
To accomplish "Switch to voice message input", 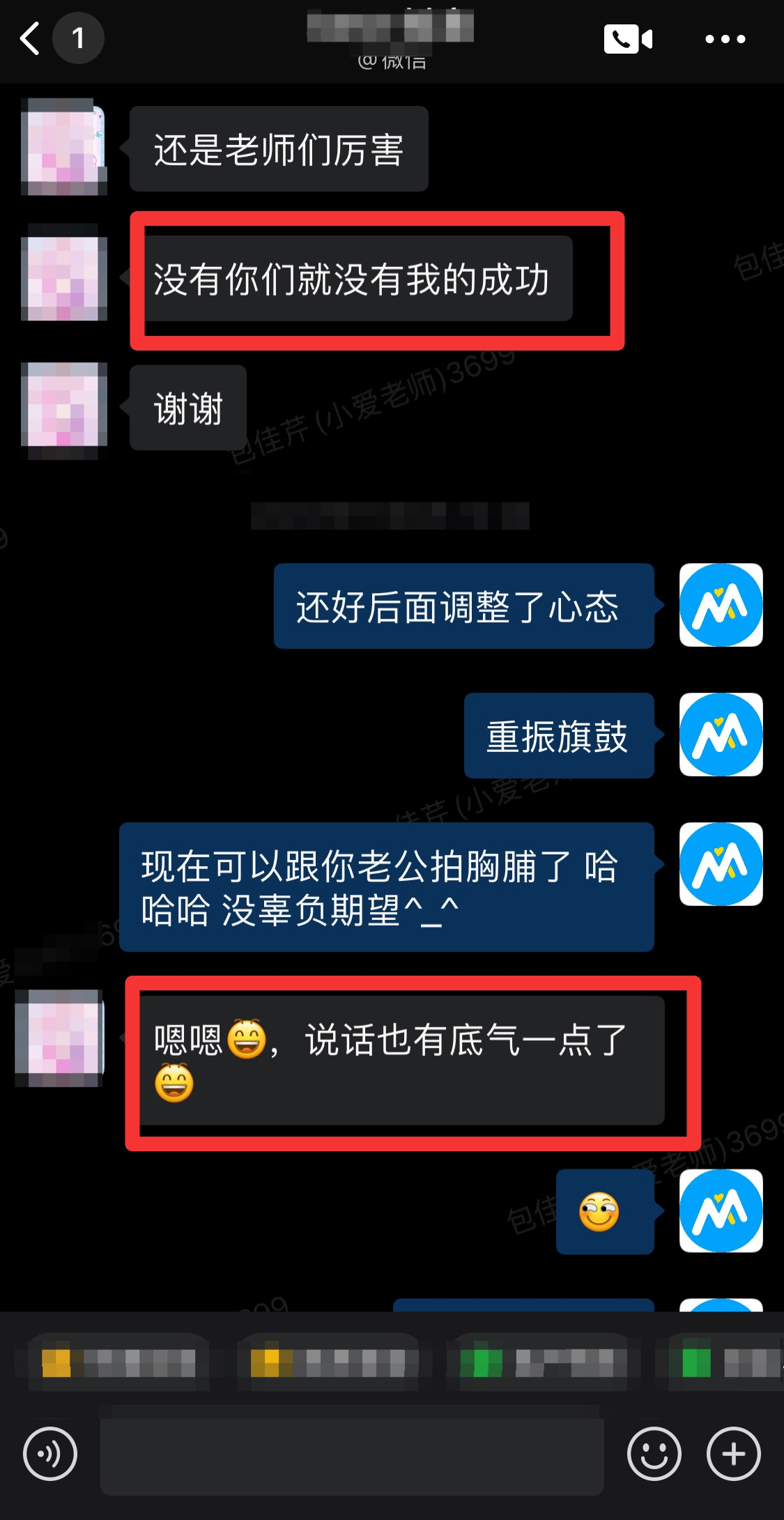I will click(49, 1454).
